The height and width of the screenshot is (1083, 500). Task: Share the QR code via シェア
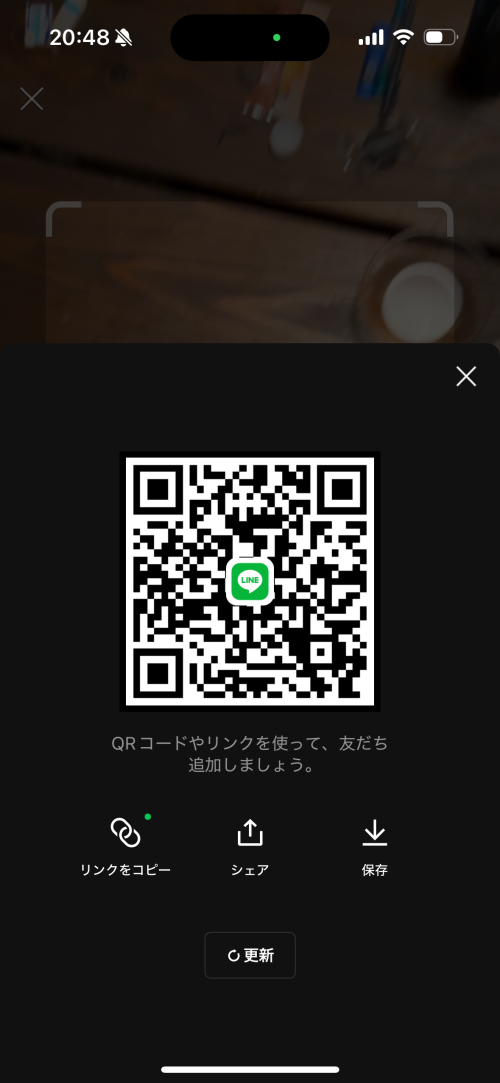(250, 847)
